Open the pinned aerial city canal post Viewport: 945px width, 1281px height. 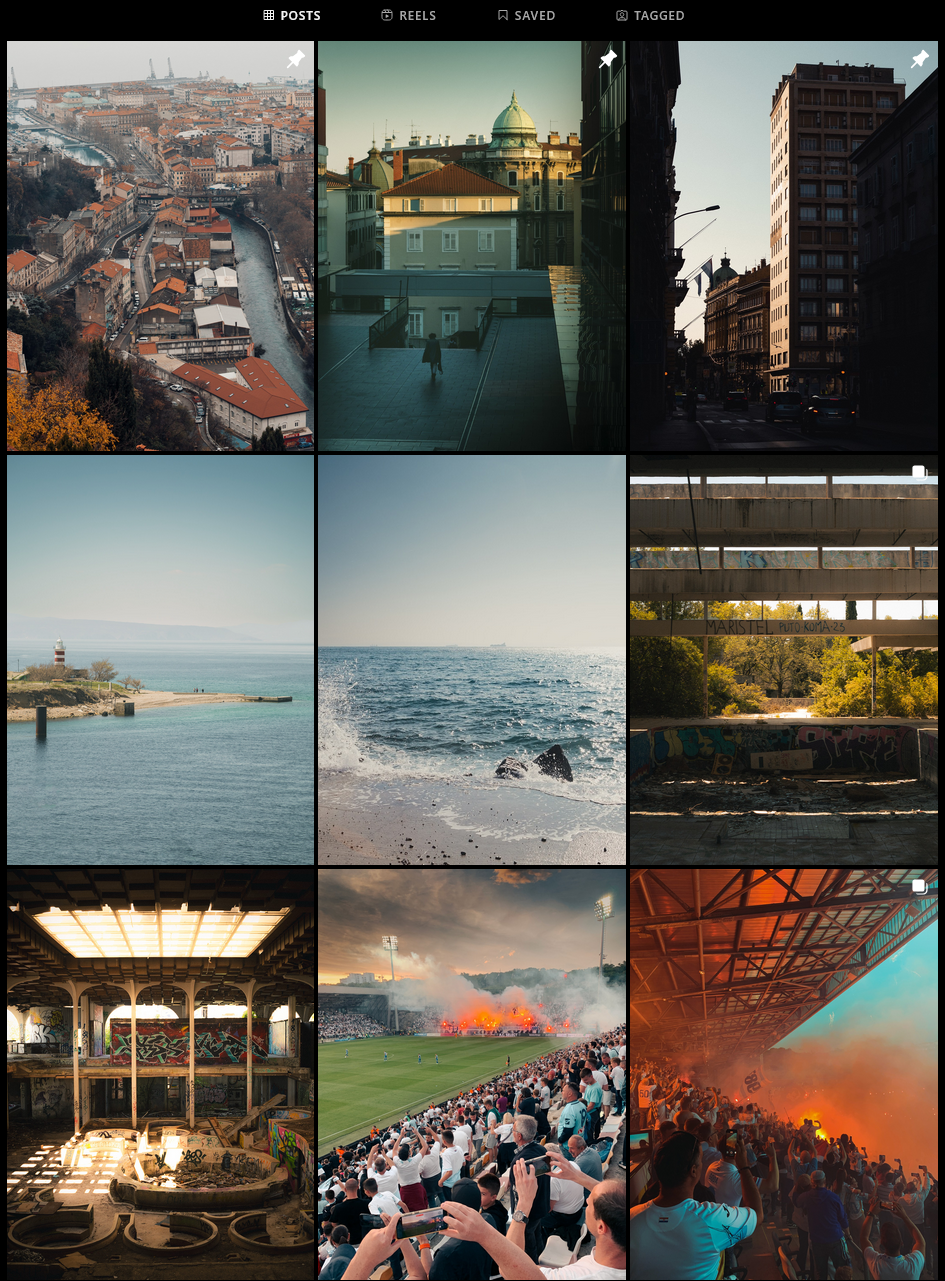point(160,246)
